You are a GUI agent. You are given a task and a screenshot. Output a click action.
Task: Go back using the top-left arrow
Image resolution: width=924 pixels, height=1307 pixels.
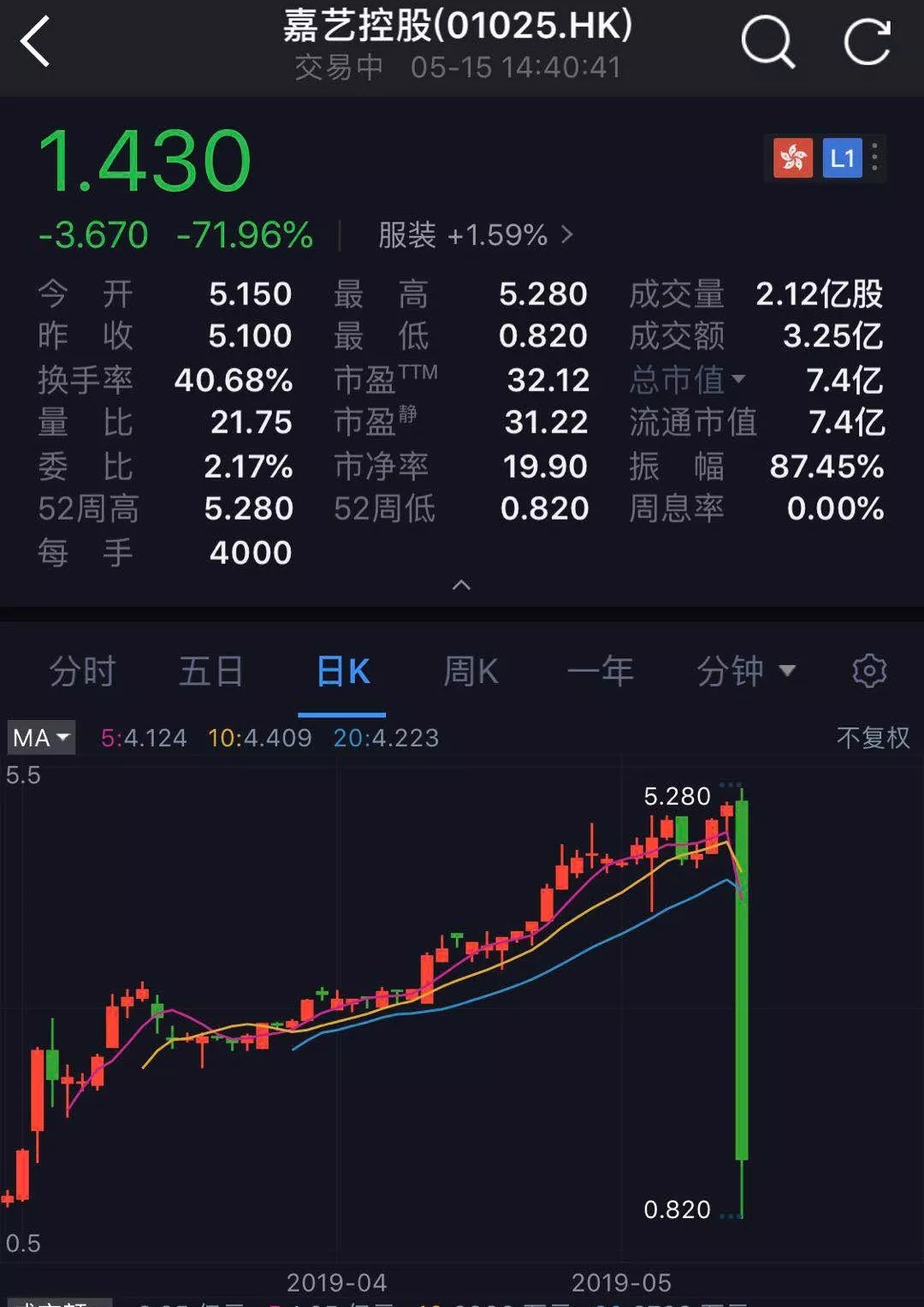[x=36, y=41]
